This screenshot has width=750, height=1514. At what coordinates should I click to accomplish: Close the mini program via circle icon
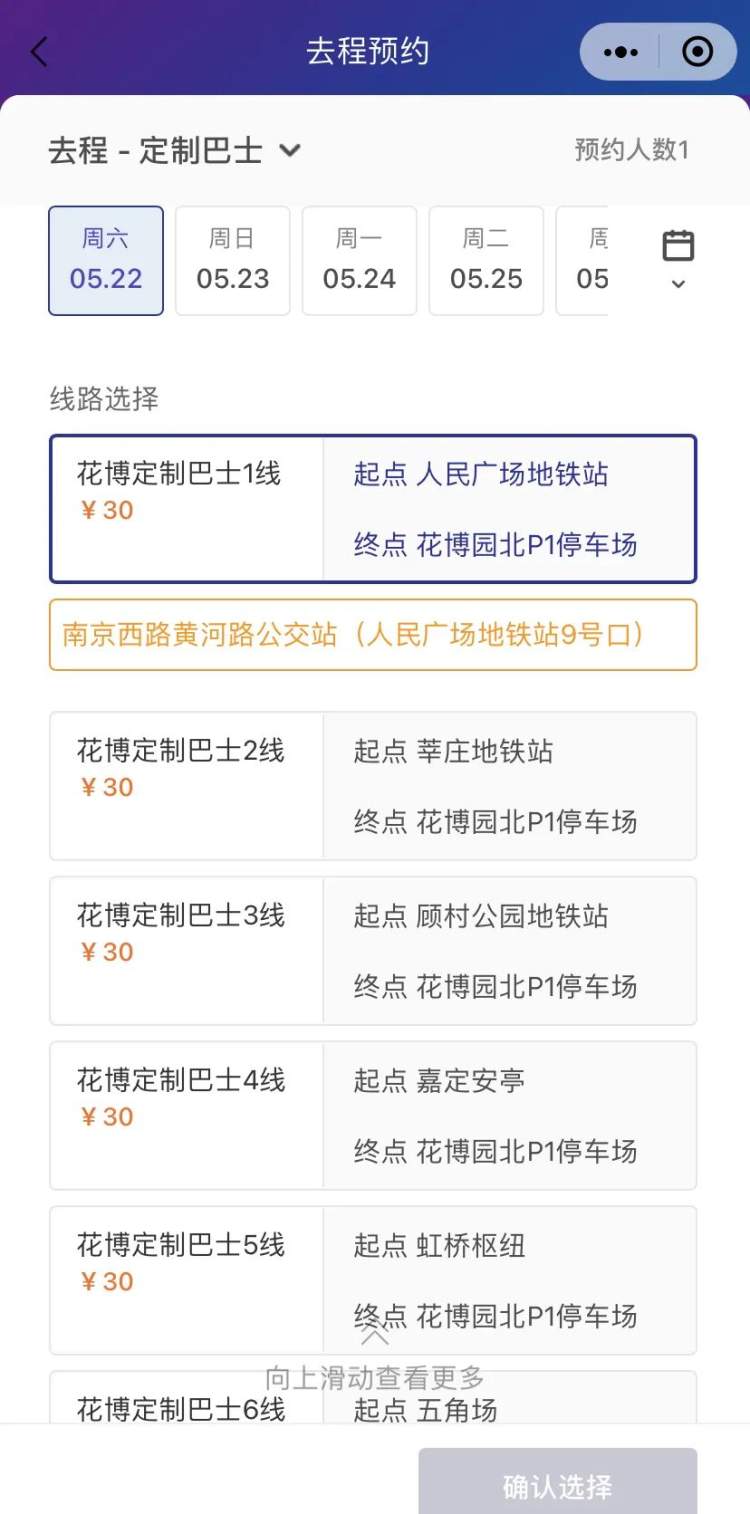697,52
